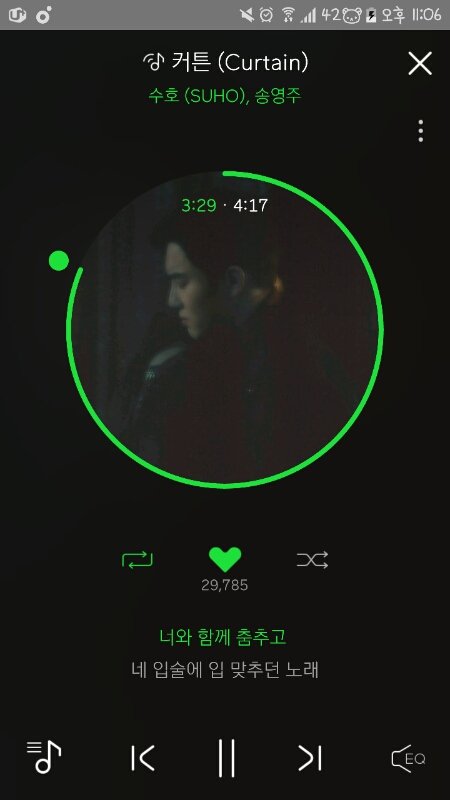Skip to the next track
450x800 pixels.
(310, 758)
